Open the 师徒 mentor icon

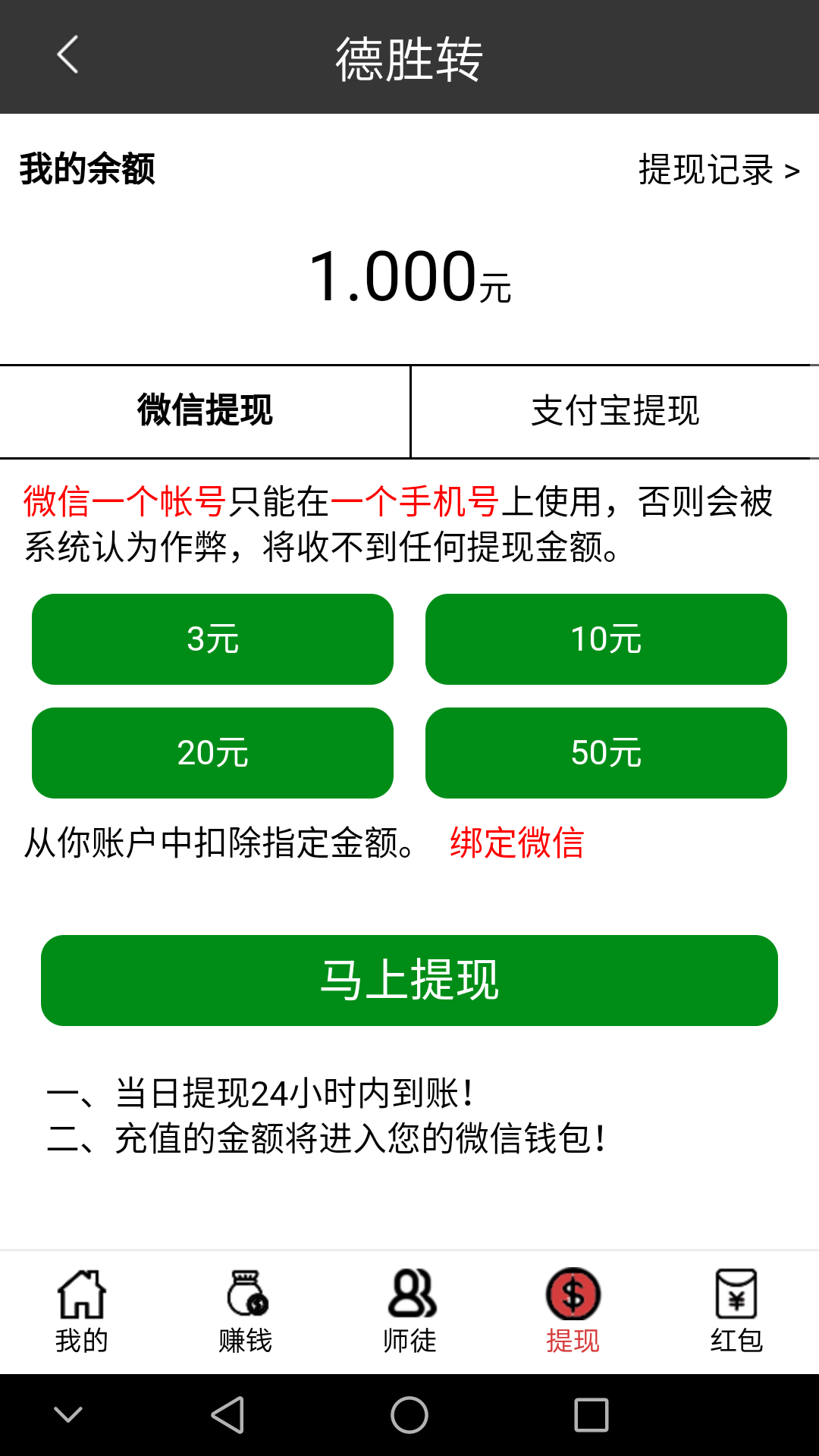click(x=409, y=1297)
